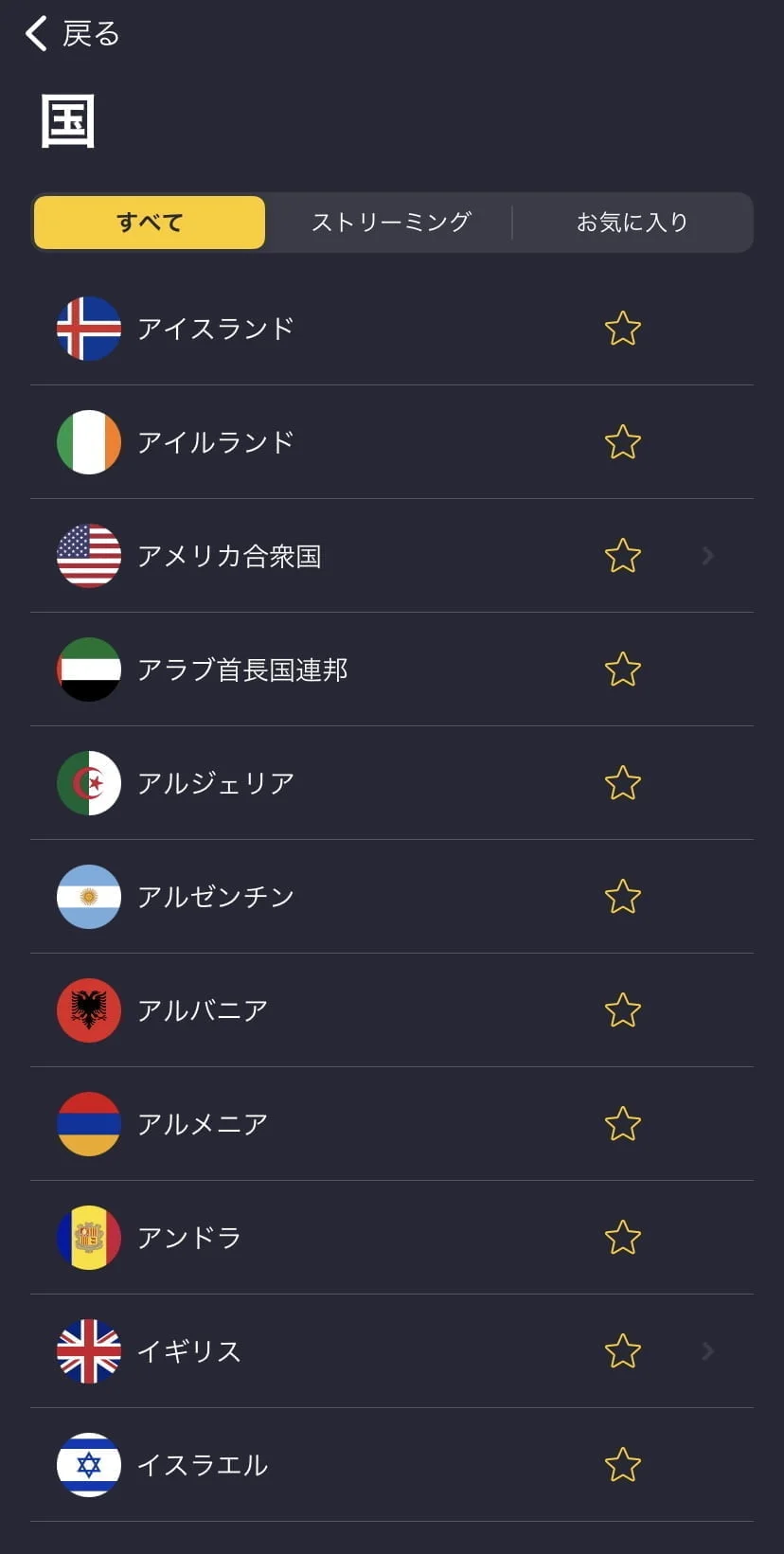Select アメリカ合衆国 as the country
The width and height of the screenshot is (784, 1554).
click(x=229, y=556)
